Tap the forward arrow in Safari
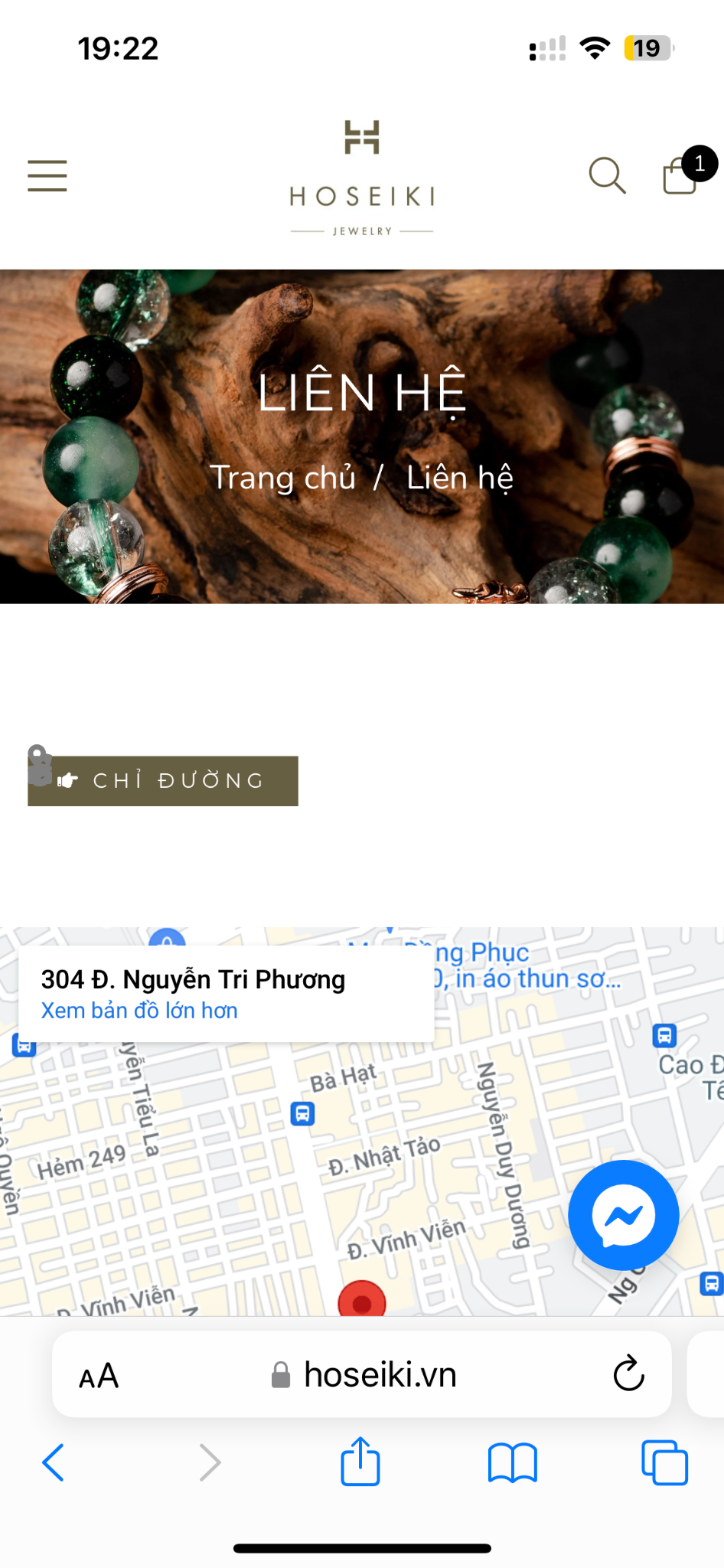The width and height of the screenshot is (724, 1568). [x=208, y=1461]
